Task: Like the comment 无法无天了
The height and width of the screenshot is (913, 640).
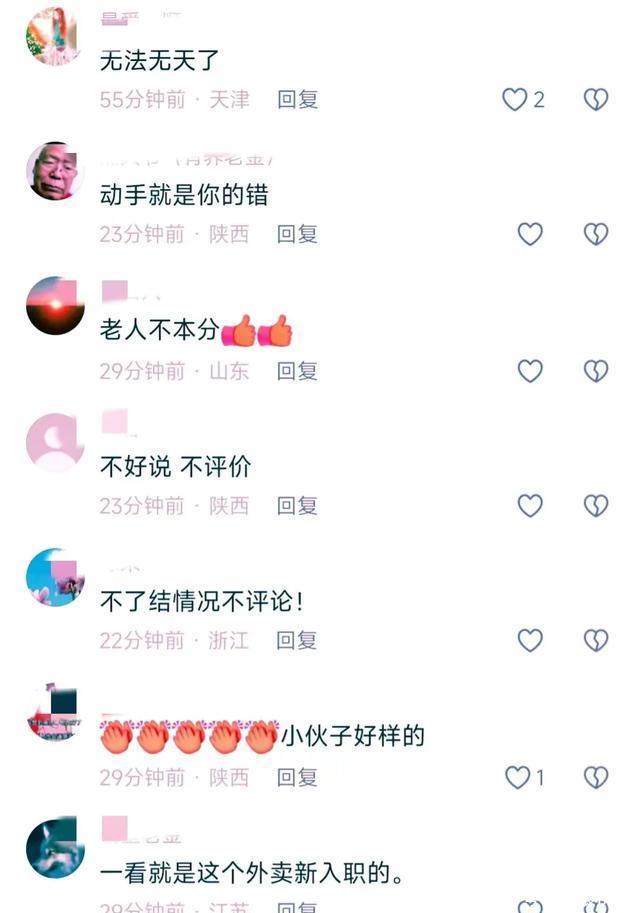Action: point(515,99)
